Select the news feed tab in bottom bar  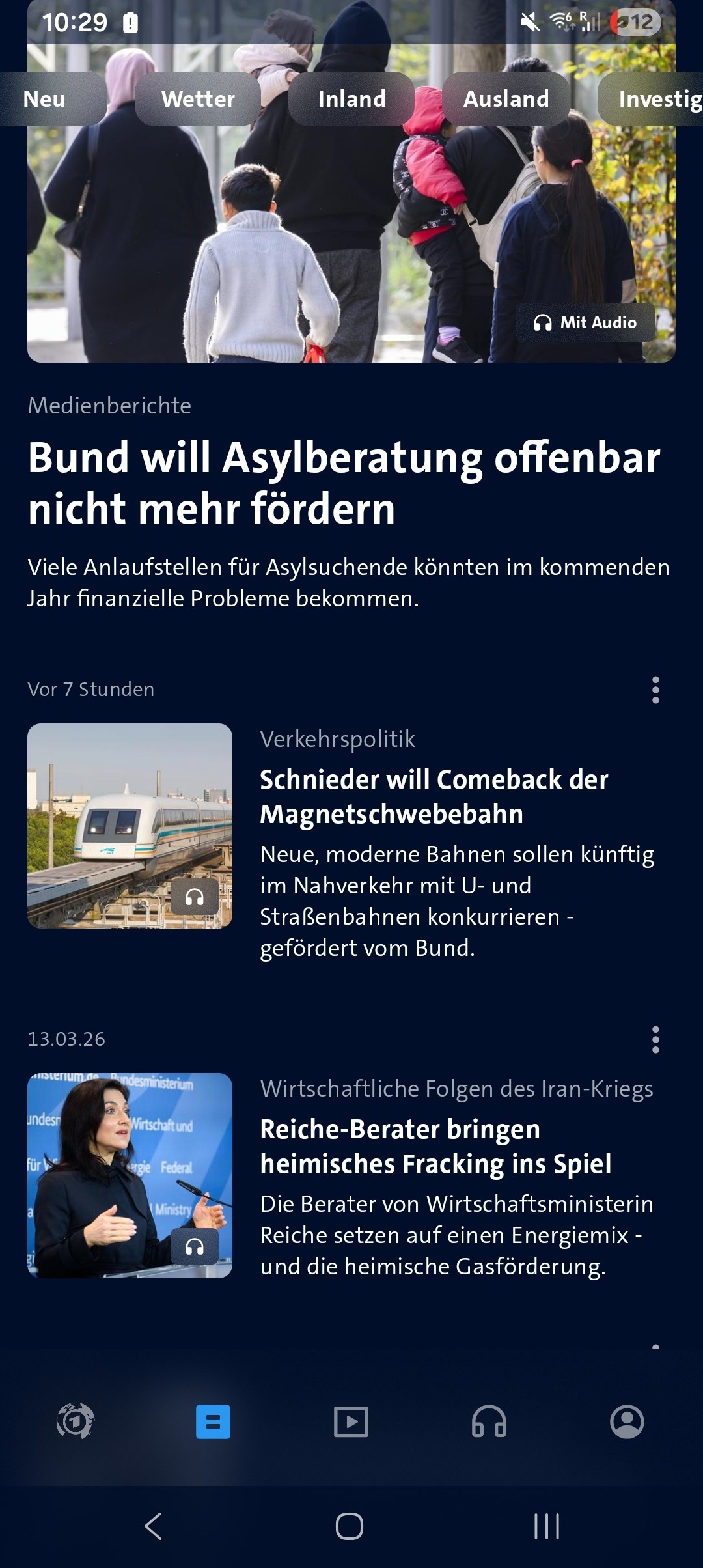213,1421
